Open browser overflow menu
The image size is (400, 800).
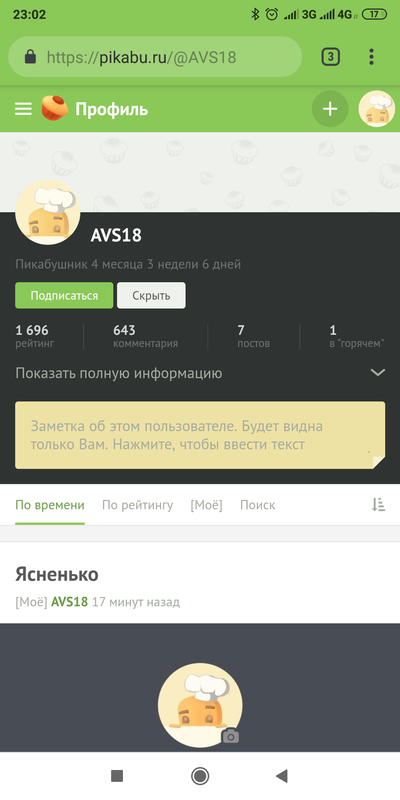(x=371, y=57)
